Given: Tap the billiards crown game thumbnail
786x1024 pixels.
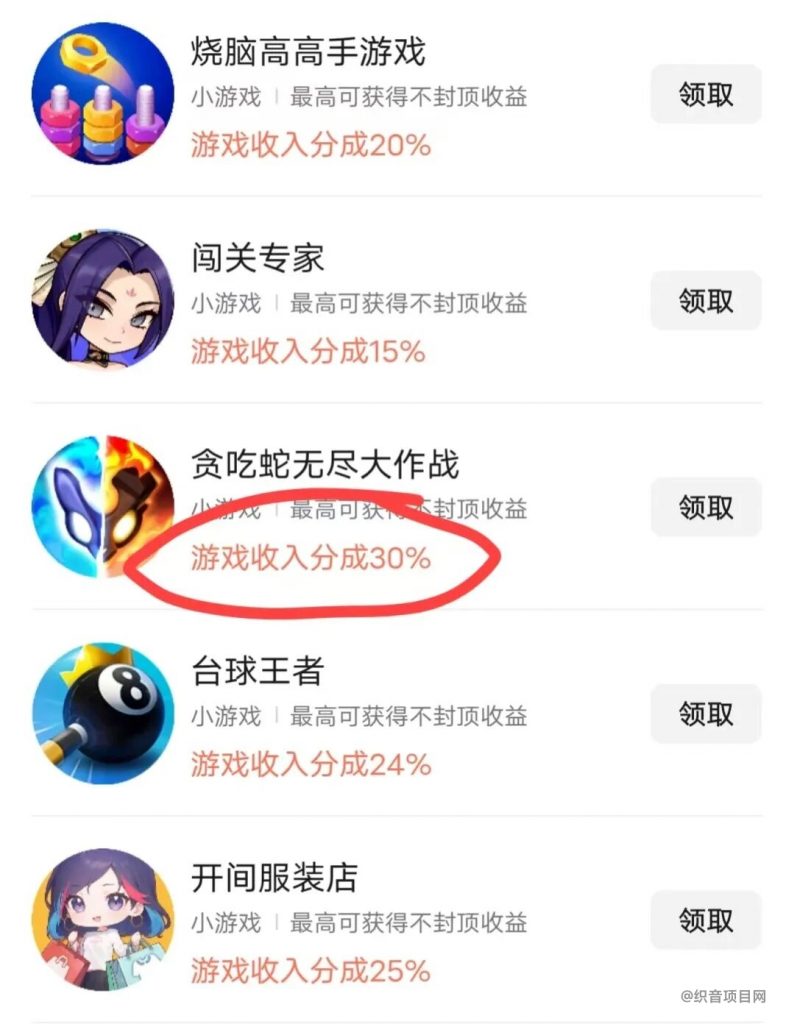Looking at the screenshot, I should pos(100,714).
